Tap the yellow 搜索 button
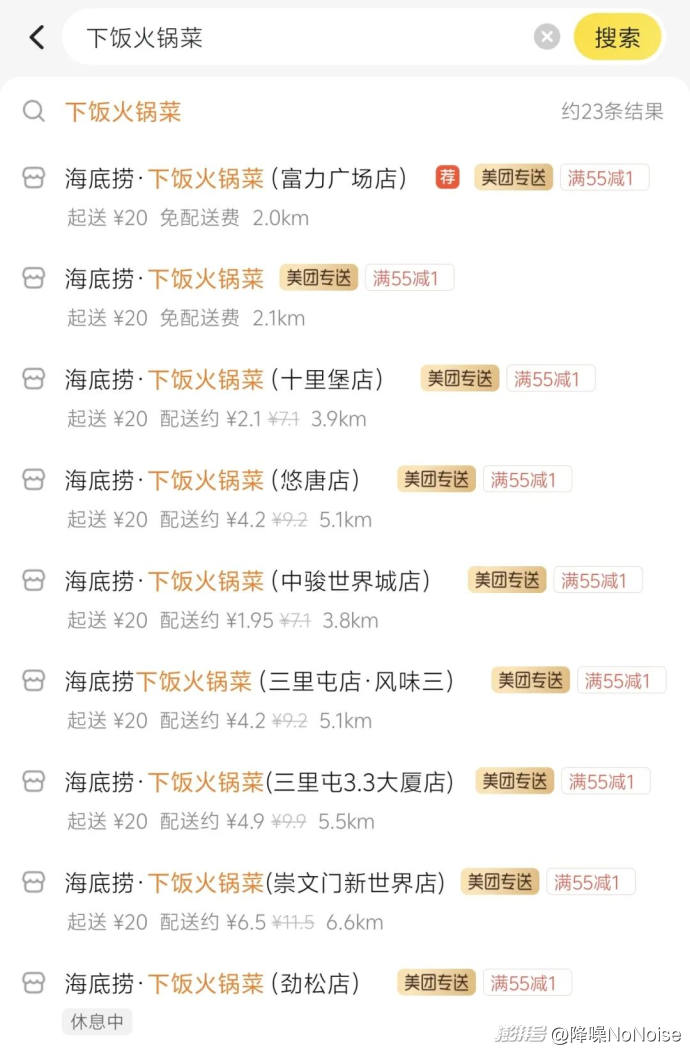The width and height of the screenshot is (690, 1055). (617, 38)
